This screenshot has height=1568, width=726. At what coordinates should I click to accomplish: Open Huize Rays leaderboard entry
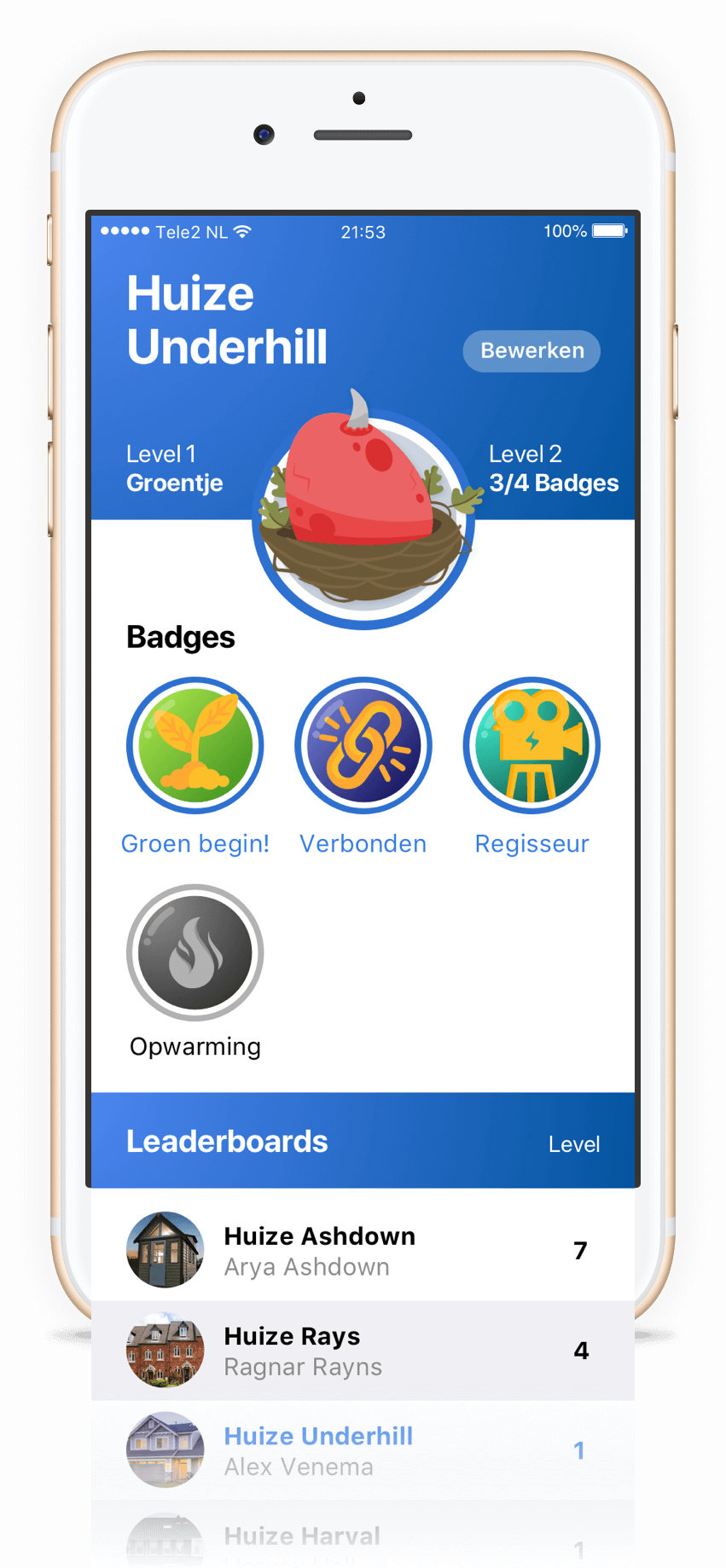click(363, 1351)
